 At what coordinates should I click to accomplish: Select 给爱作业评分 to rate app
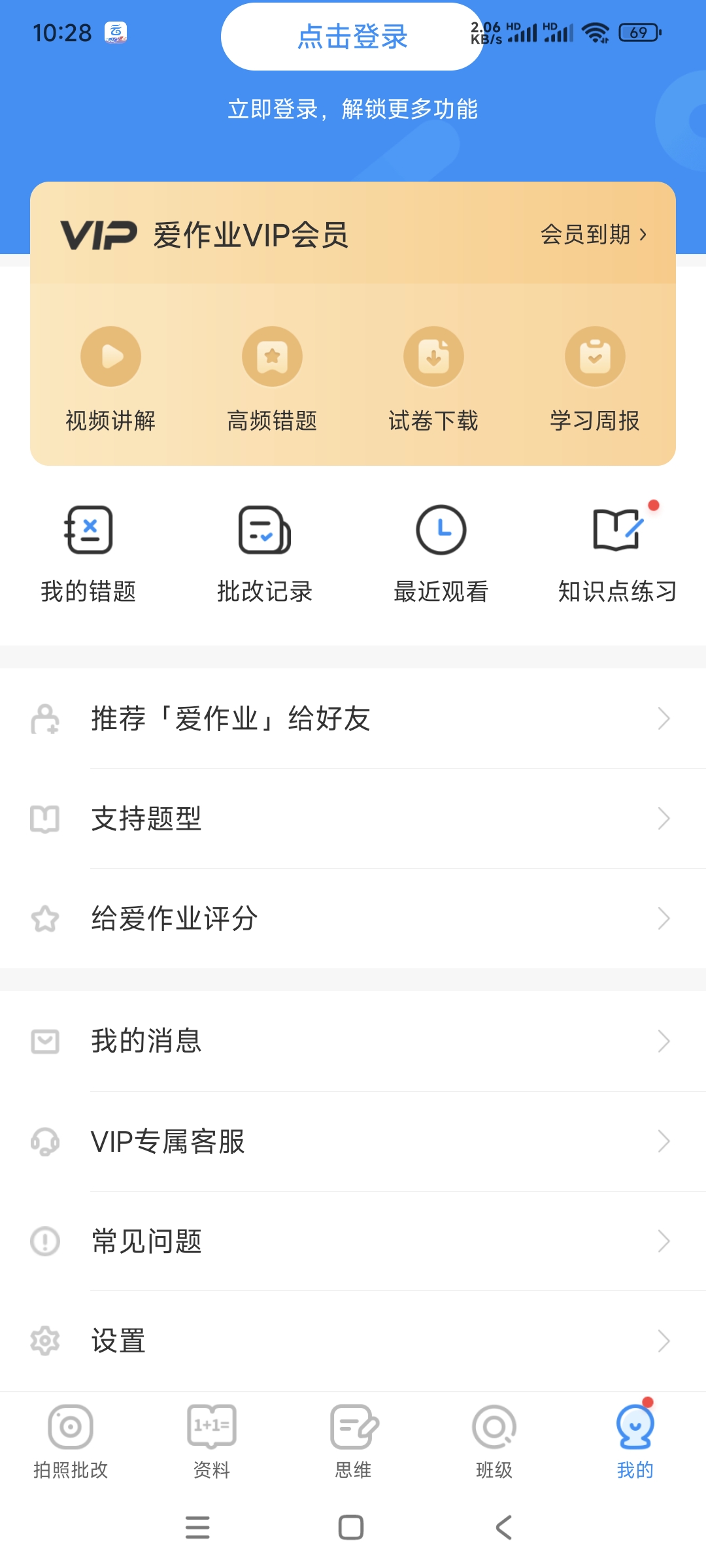pyautogui.click(x=353, y=919)
